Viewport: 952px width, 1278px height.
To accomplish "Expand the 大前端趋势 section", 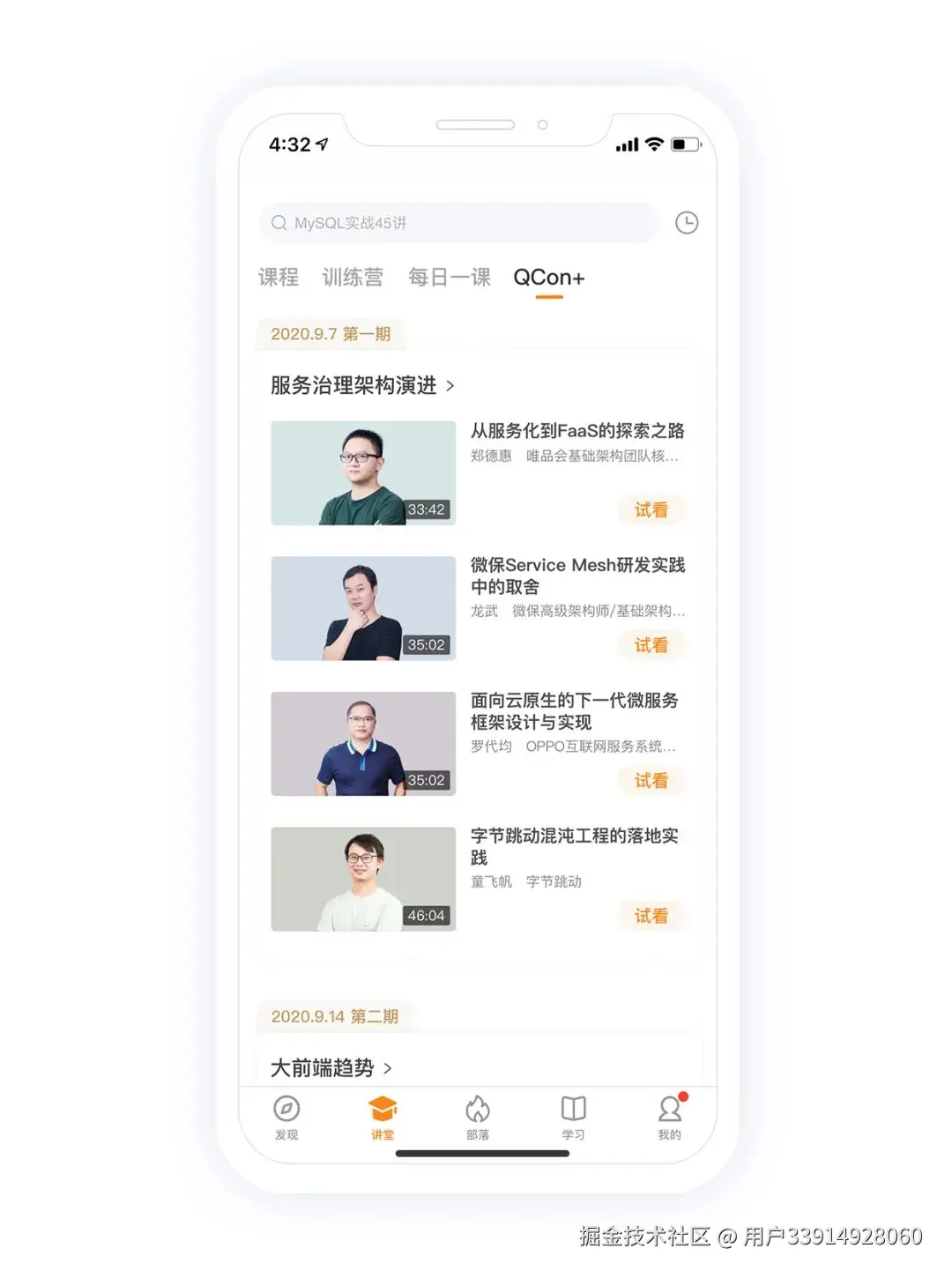I will click(x=331, y=1068).
